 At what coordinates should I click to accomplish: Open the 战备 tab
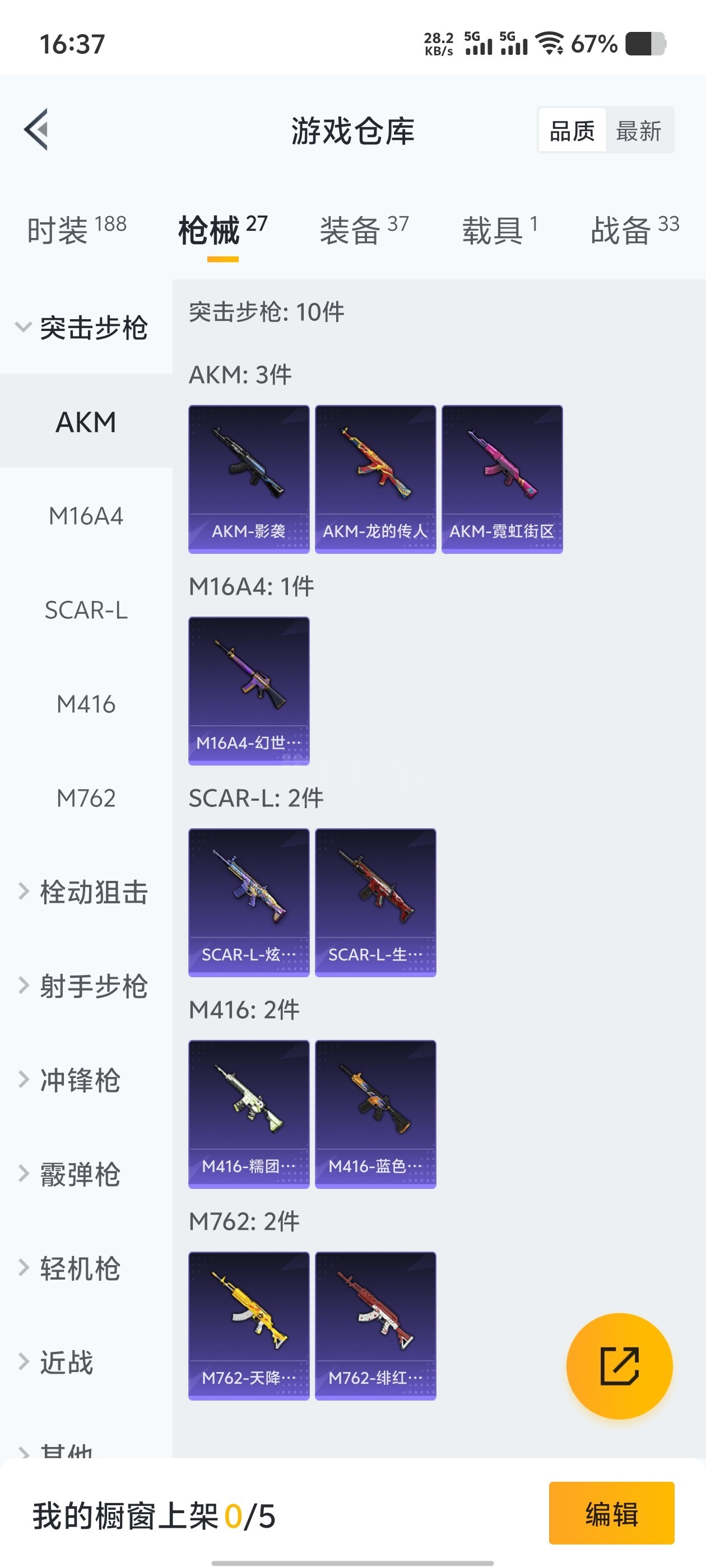(x=634, y=231)
